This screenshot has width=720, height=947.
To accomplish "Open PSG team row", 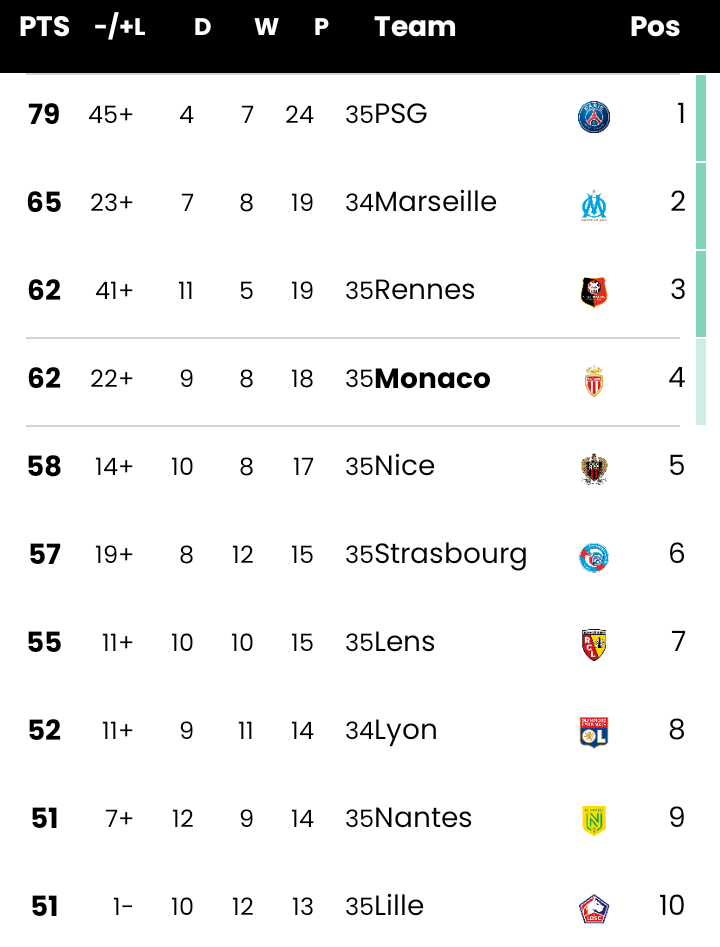I will tap(401, 115).
